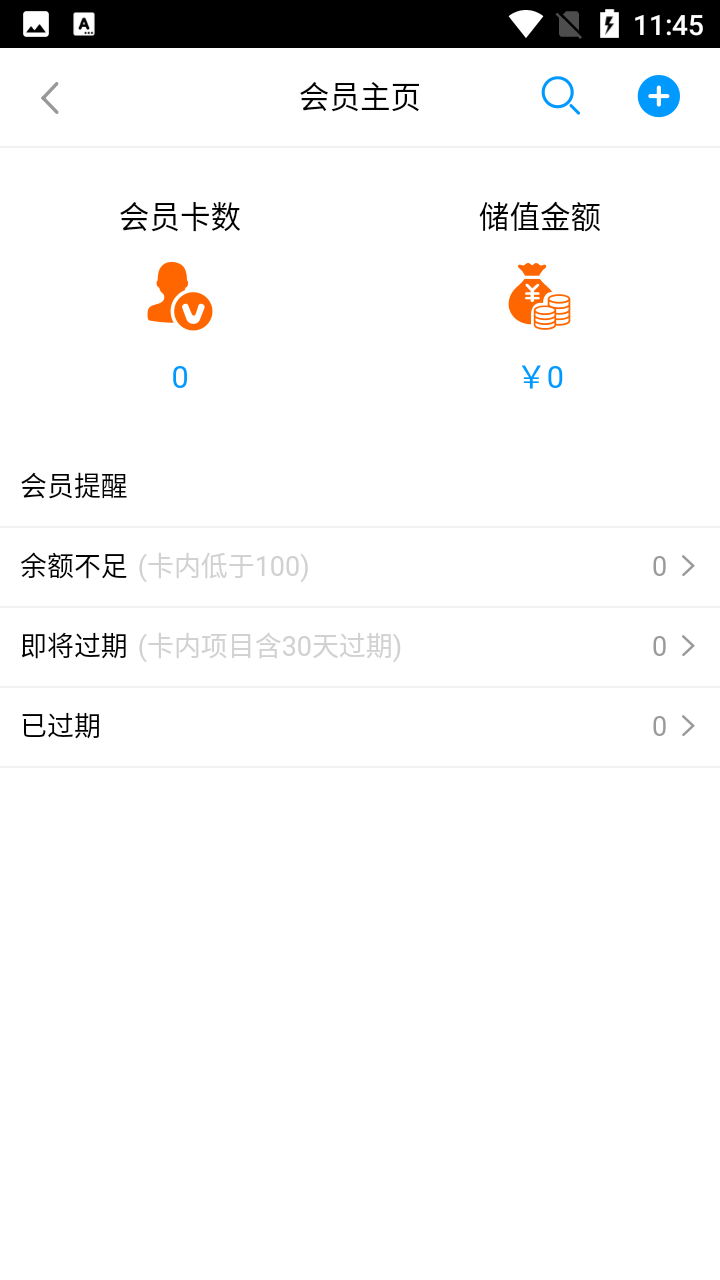The image size is (720, 1280).
Task: Select the 会员提醒 section header
Action: (x=74, y=486)
